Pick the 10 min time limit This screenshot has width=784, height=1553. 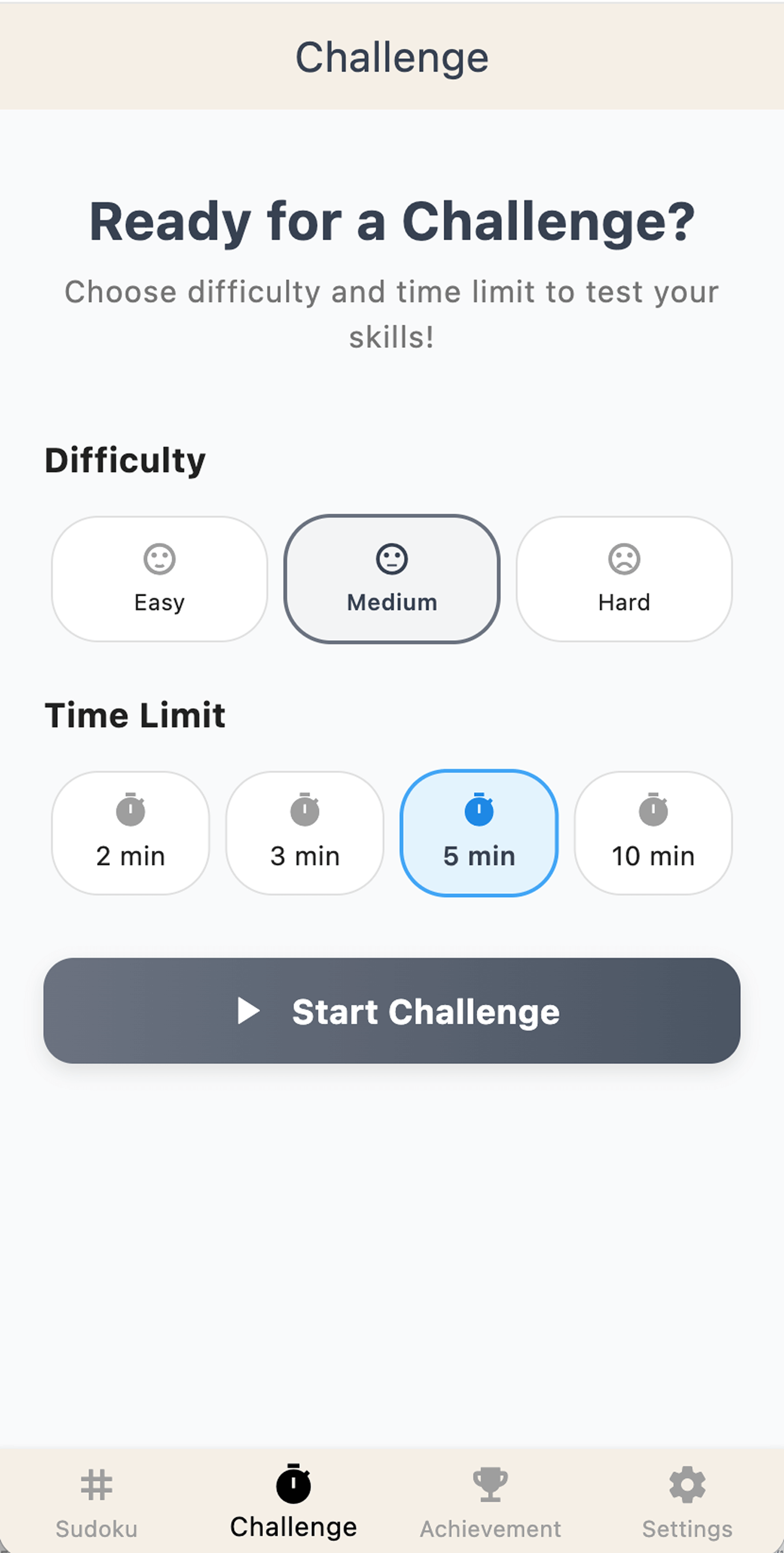click(x=653, y=833)
